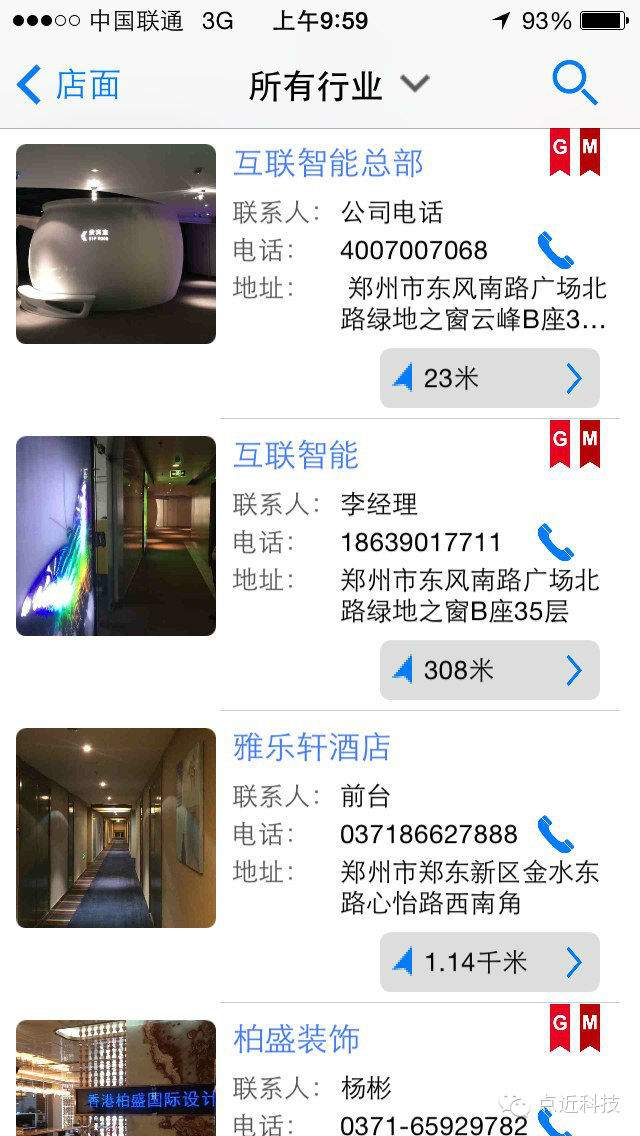Screen dimensions: 640x1136
Task: Open 互联智能 store with contact 李经理
Action: tap(296, 456)
